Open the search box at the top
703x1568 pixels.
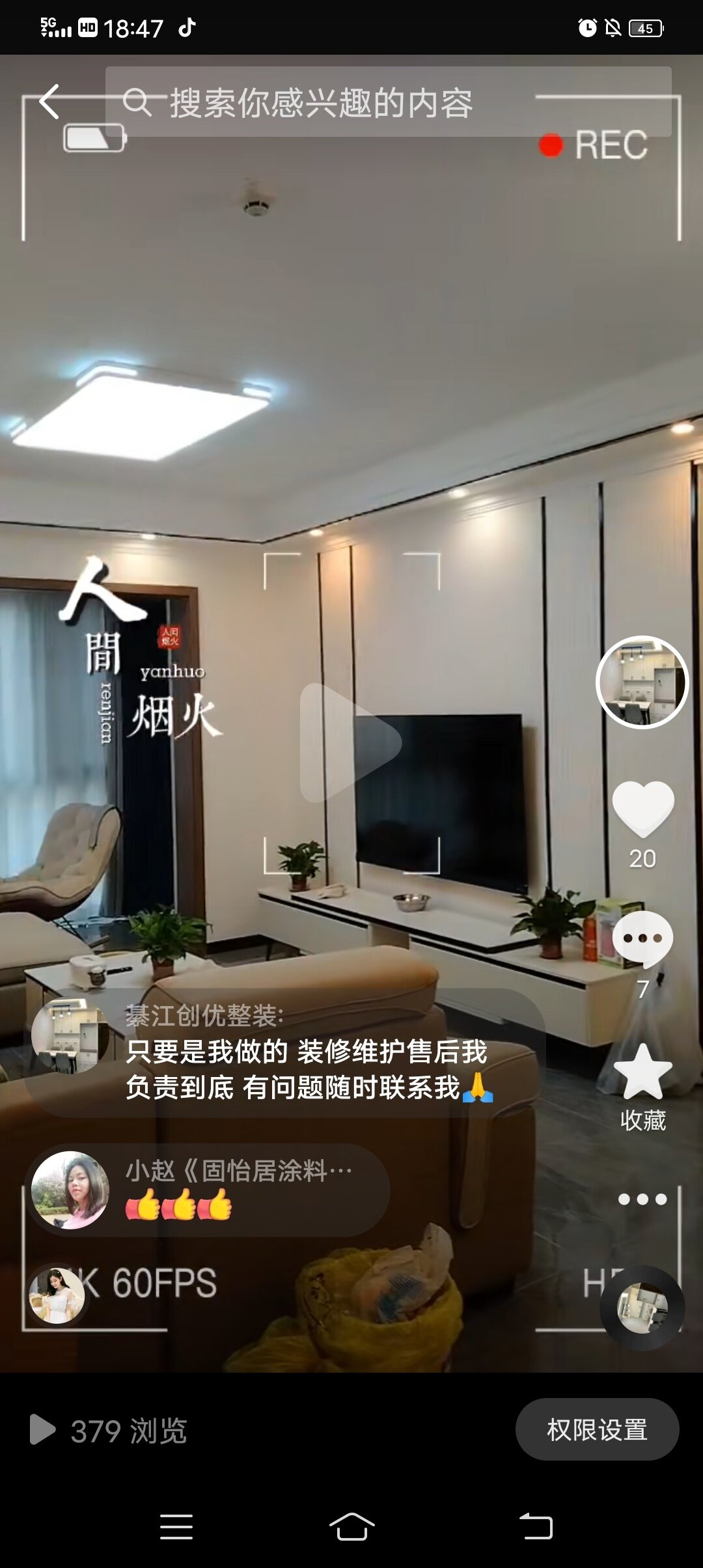388,102
